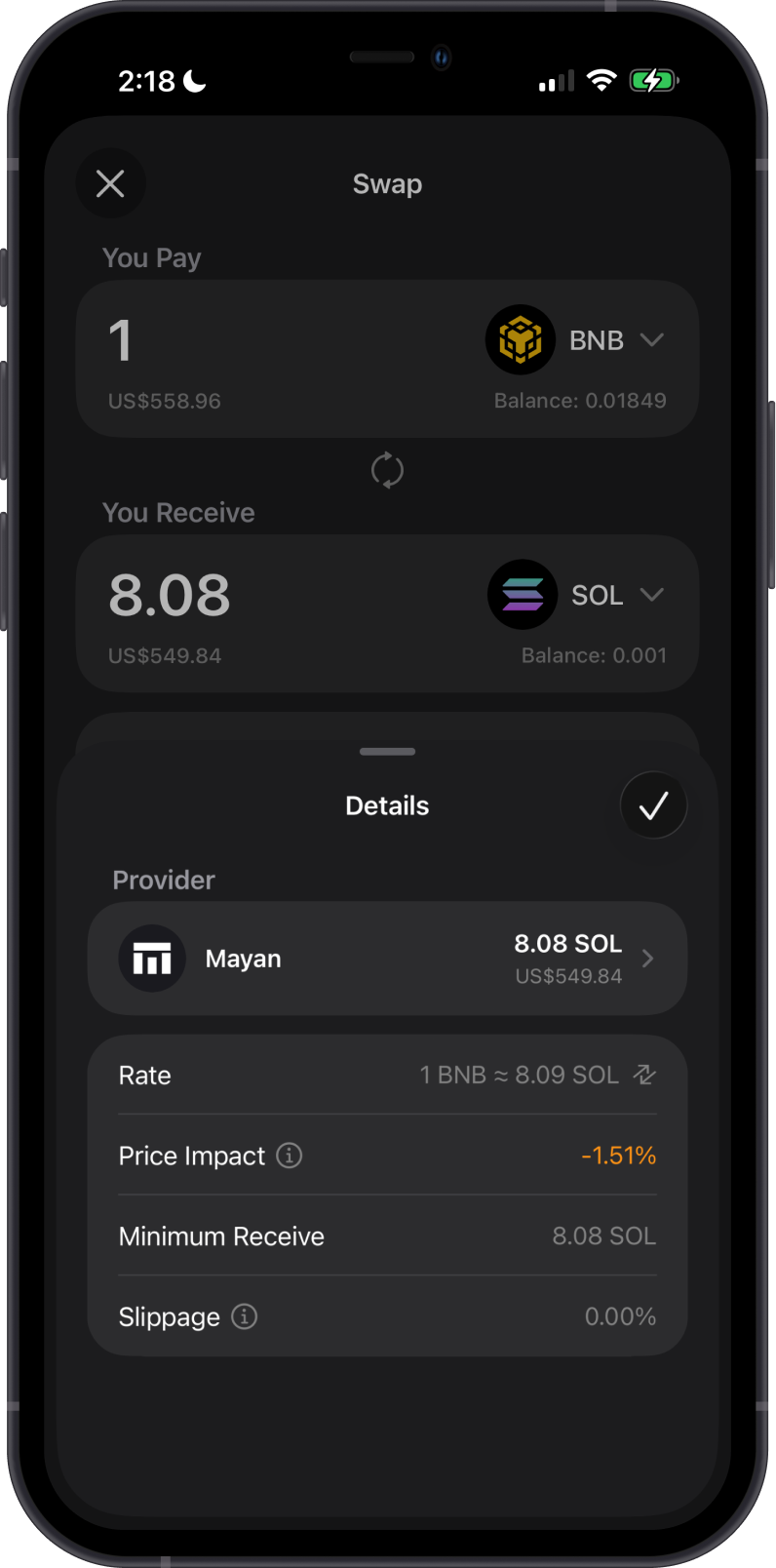Invert the BNB to SOL rate

pyautogui.click(x=644, y=1075)
